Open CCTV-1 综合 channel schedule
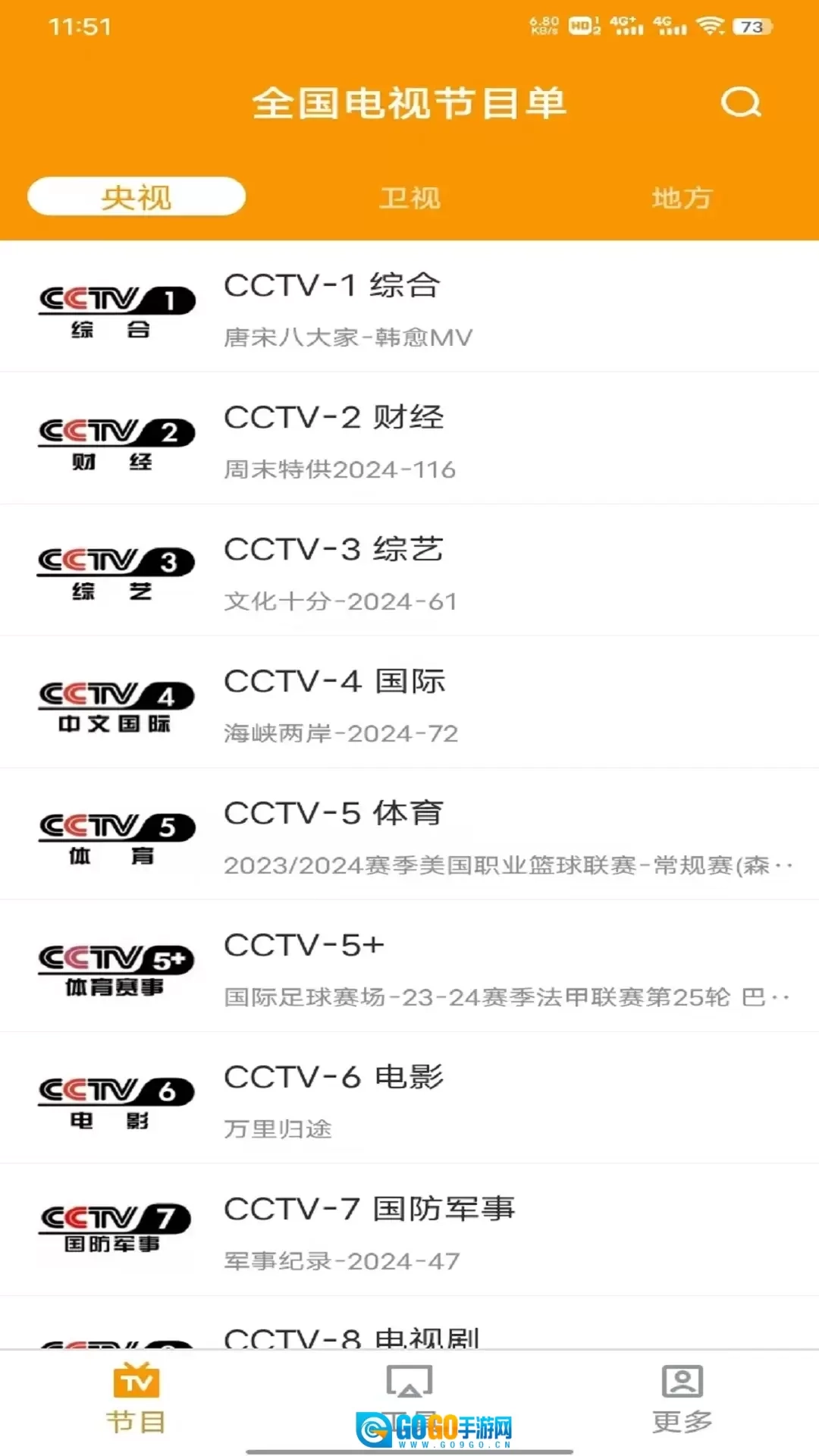Screen dimensions: 819x1456 point(409,307)
